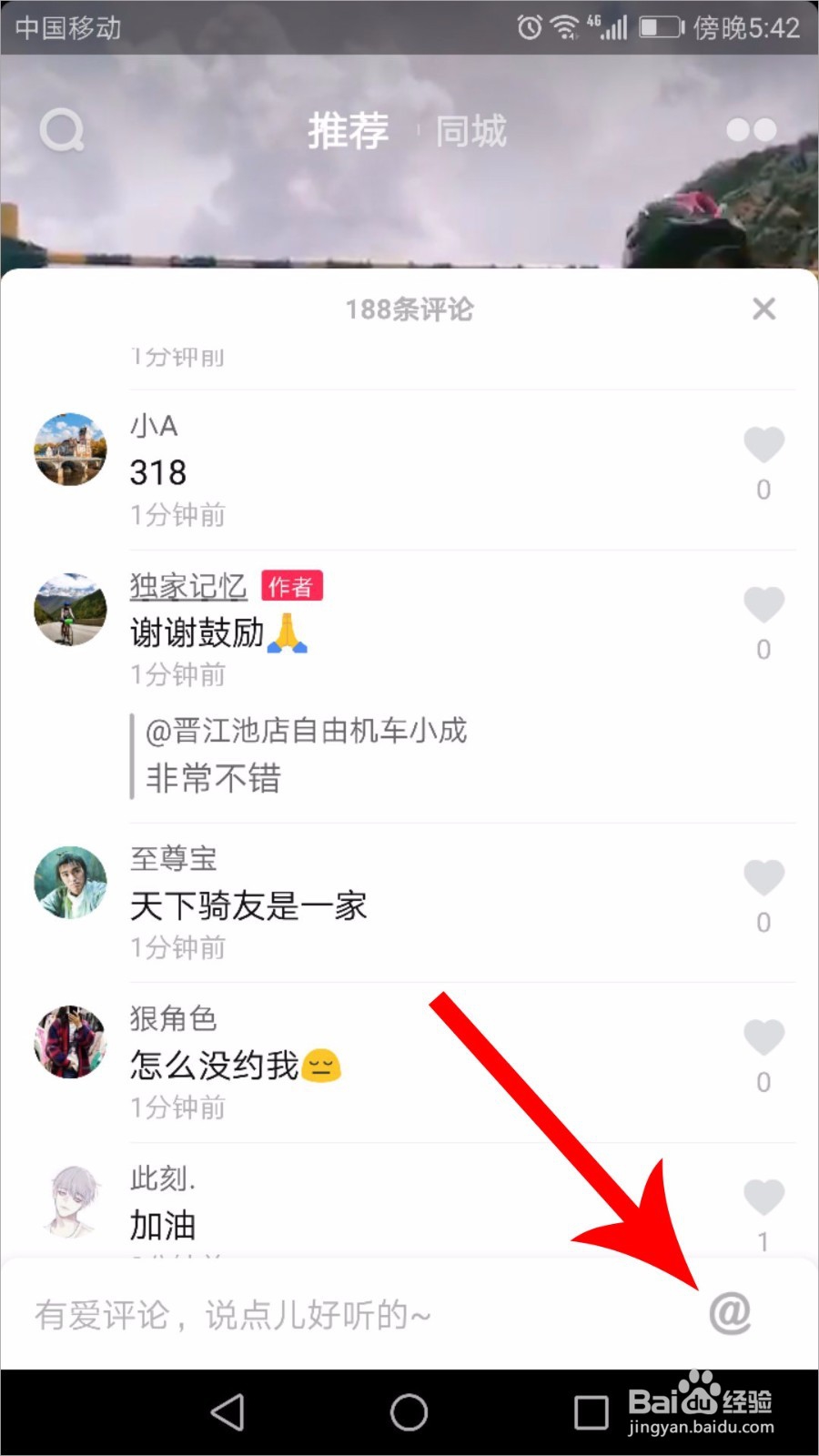Click the dual-circle profile icon top right

[x=750, y=130]
